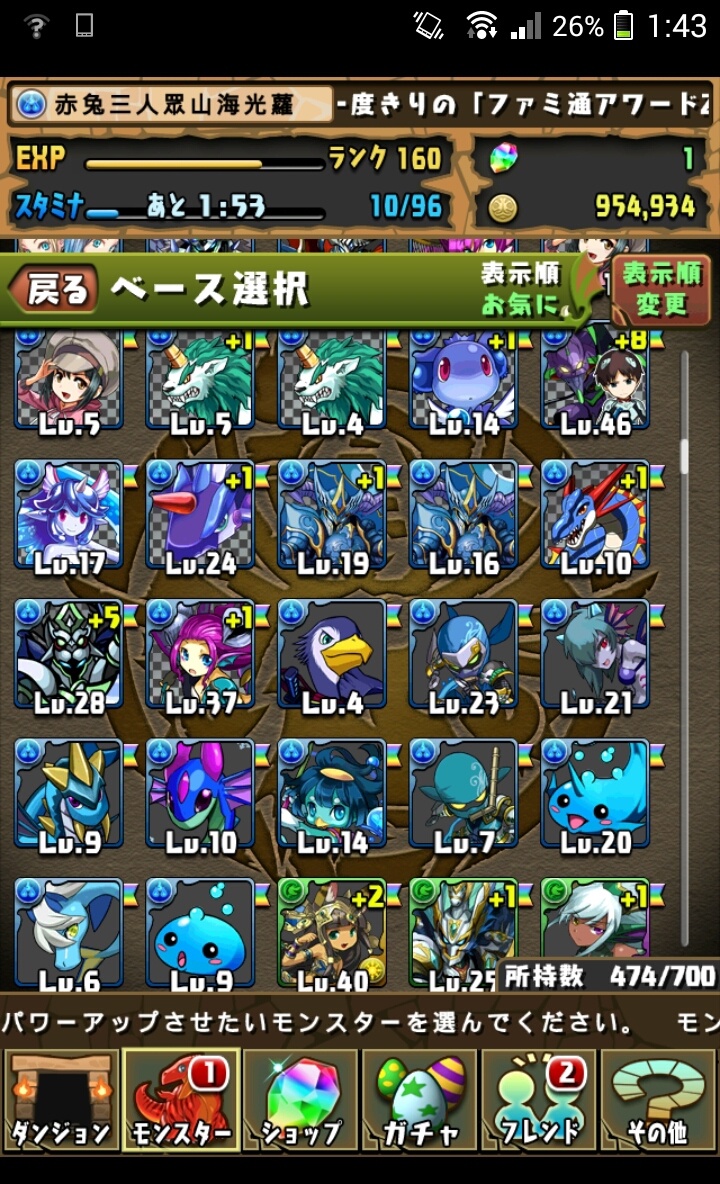Screen dimensions: 720x1184
Task: Select the Lv.17 blue horned girl monster
Action: [69, 516]
